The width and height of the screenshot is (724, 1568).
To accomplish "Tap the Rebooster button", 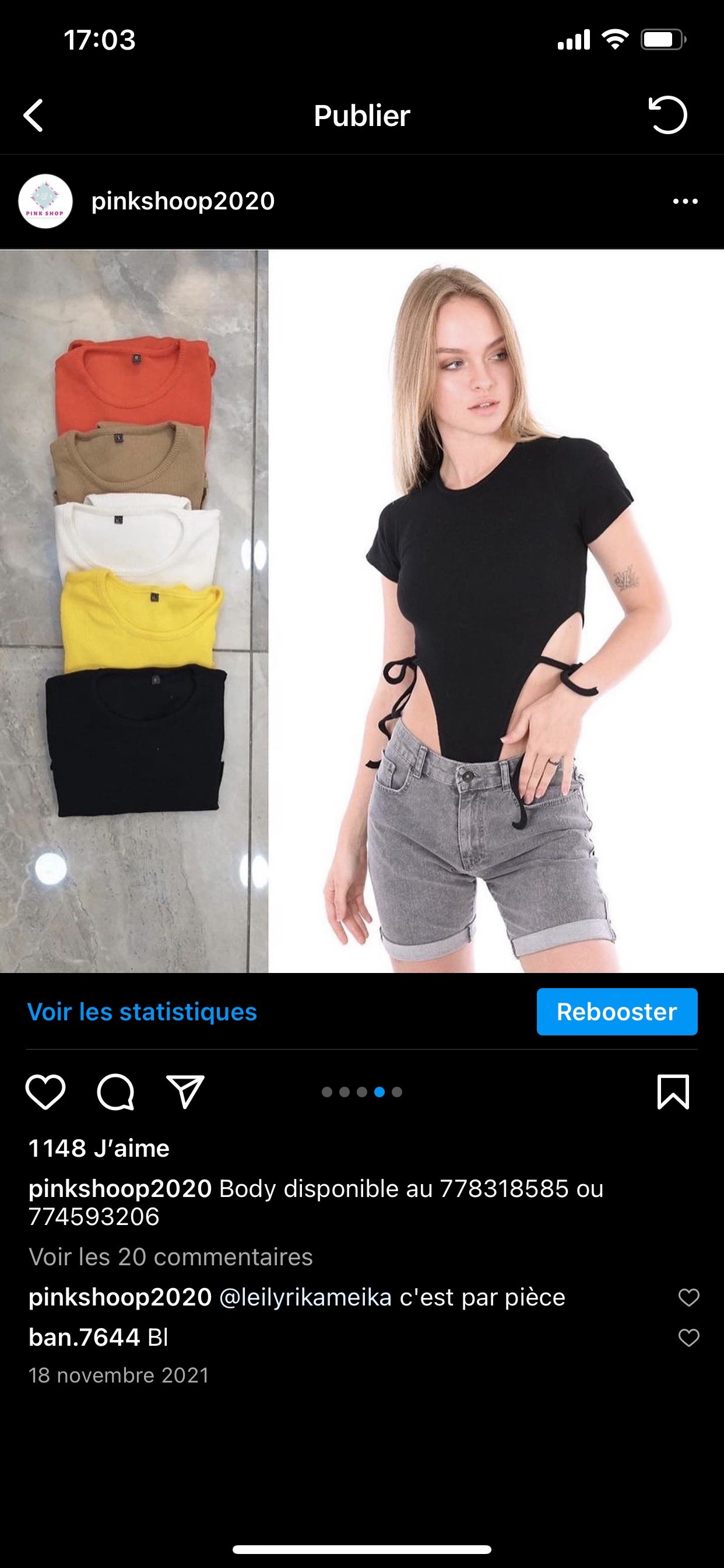I will [616, 1012].
